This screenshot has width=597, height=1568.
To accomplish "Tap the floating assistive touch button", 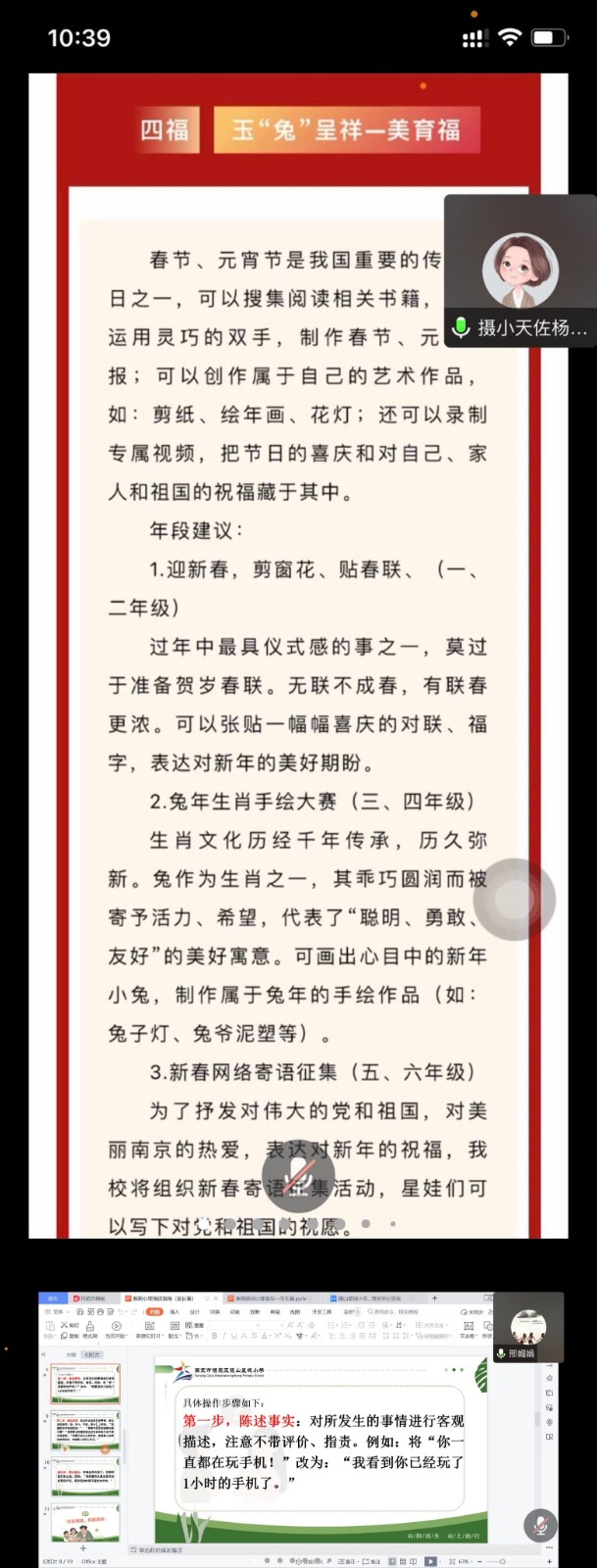I will tap(516, 898).
